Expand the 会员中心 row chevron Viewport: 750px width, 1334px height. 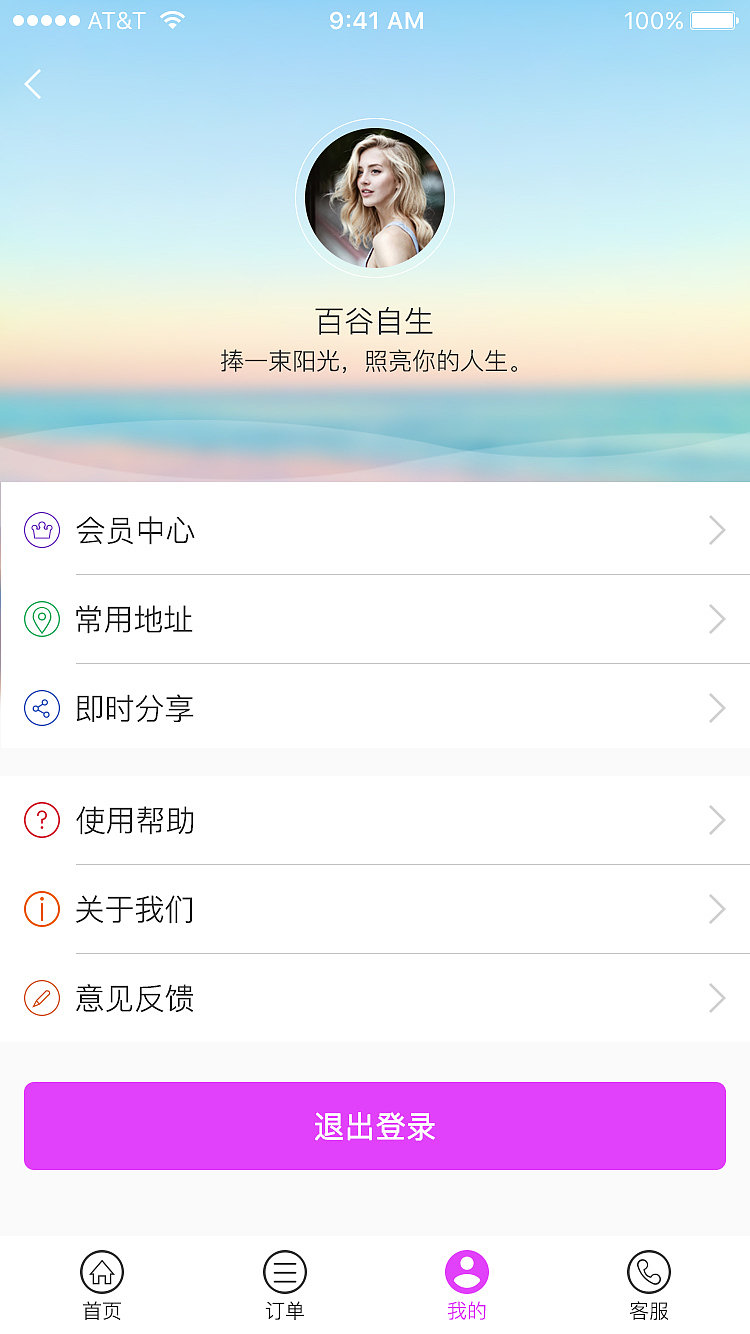[716, 530]
